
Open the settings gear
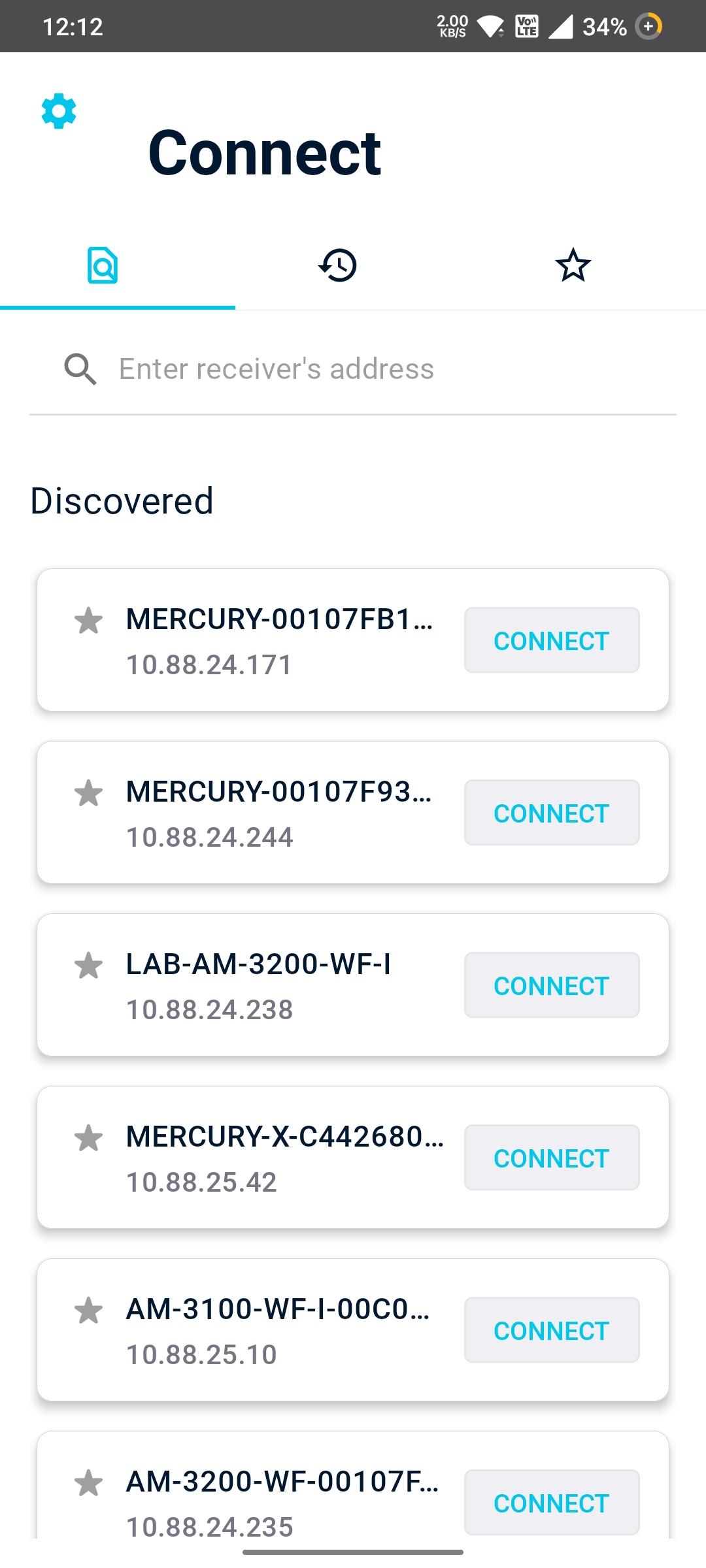pos(59,111)
